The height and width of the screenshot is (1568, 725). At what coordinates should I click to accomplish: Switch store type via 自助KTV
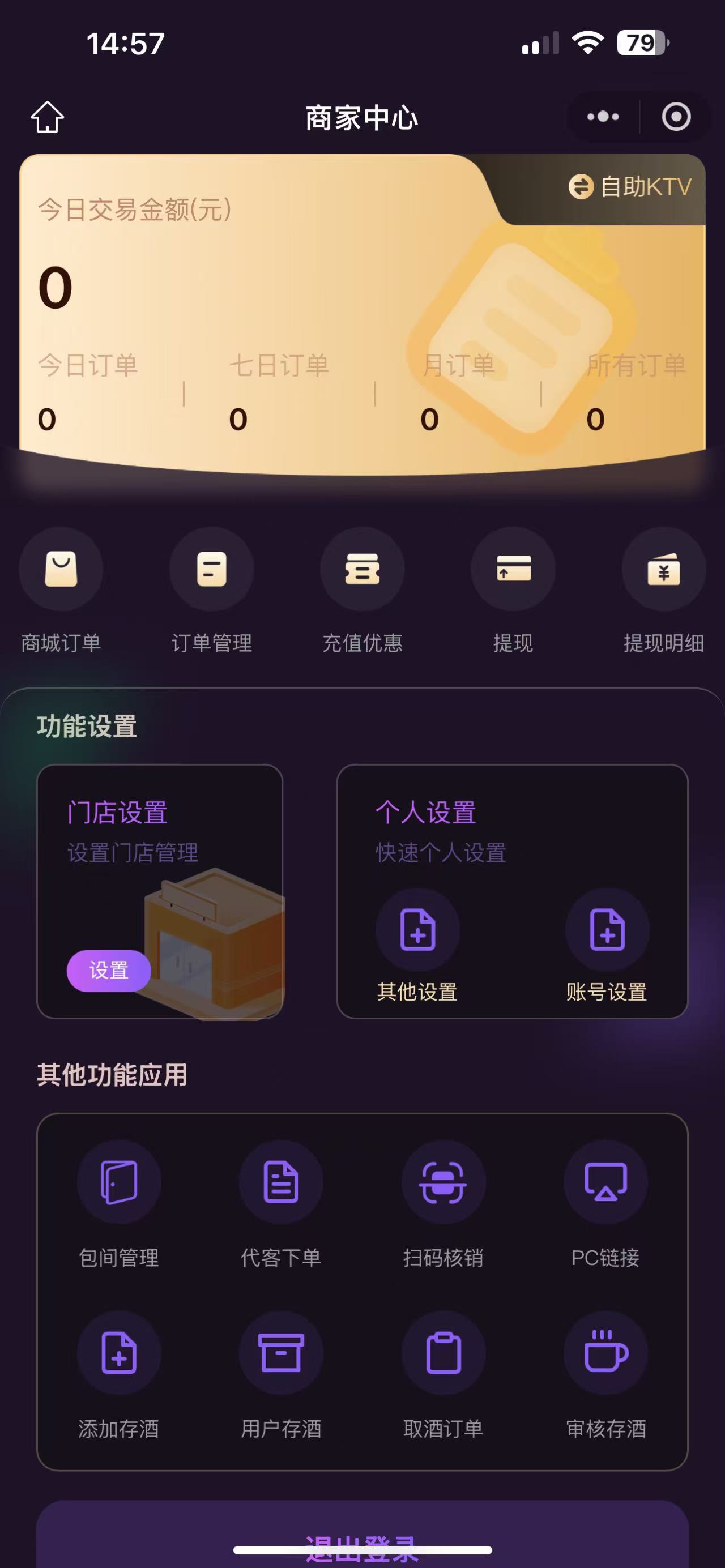pyautogui.click(x=630, y=187)
